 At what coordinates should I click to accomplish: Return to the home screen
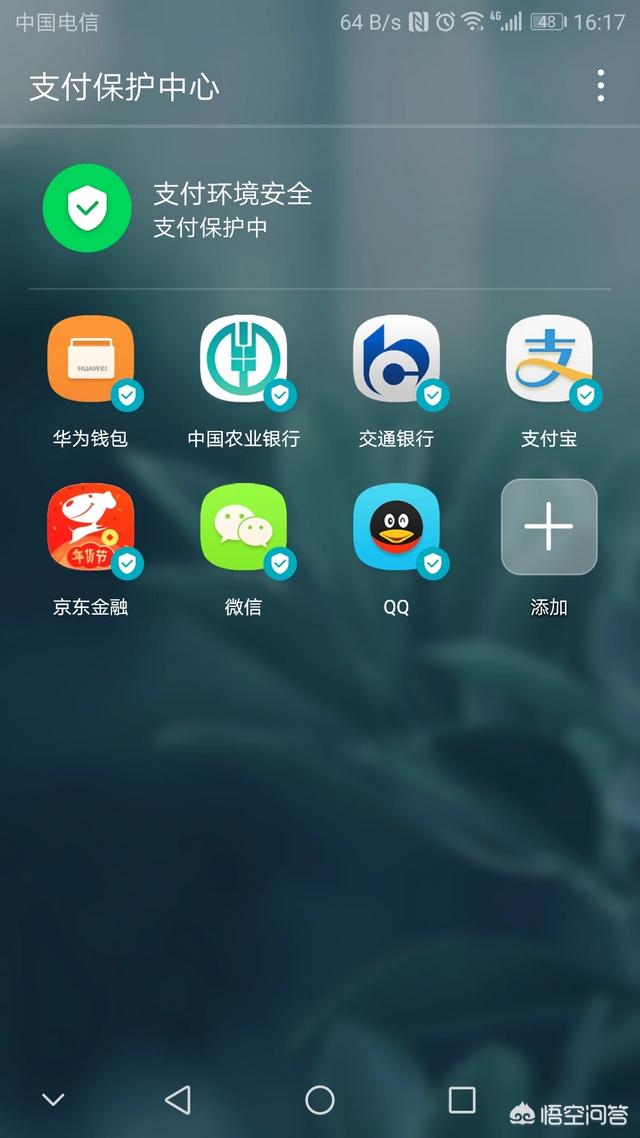(320, 1100)
